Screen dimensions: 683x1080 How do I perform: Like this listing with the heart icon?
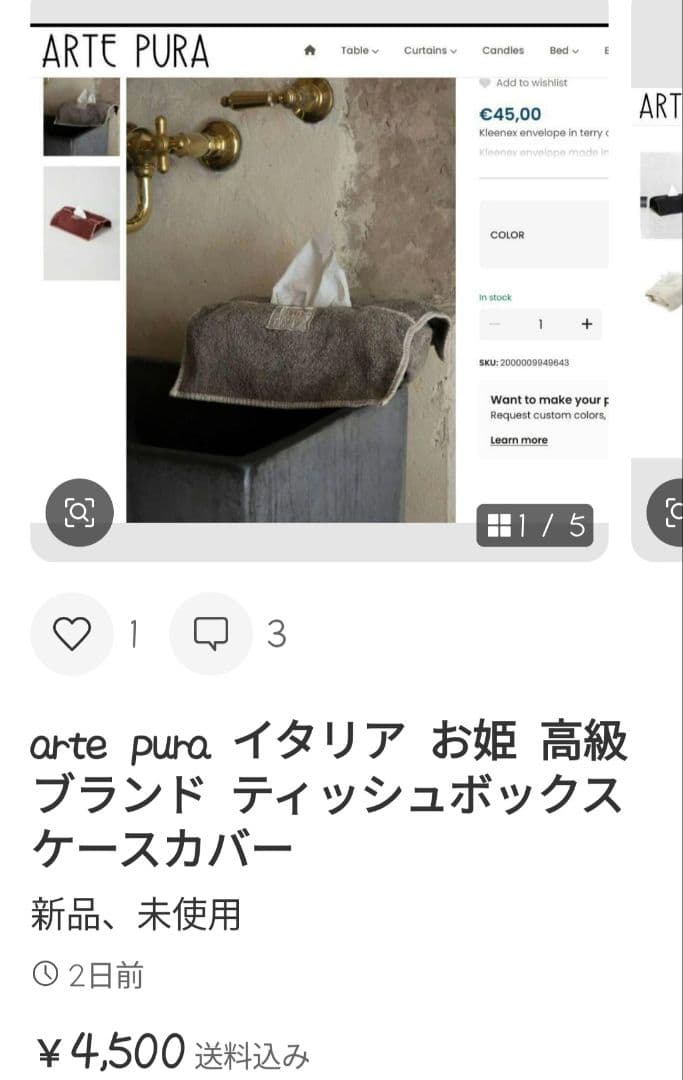(71, 634)
